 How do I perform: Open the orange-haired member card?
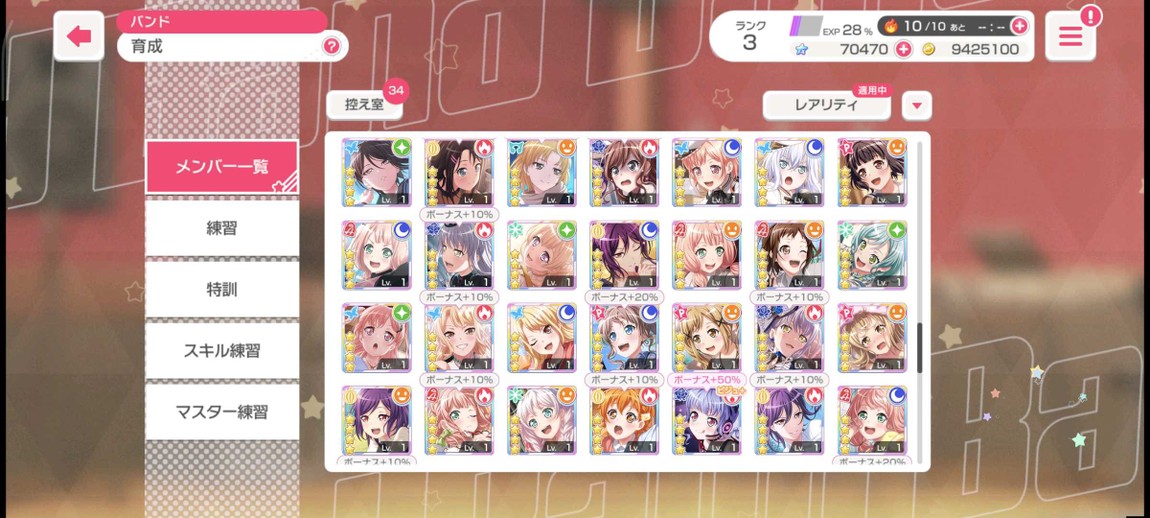[624, 420]
